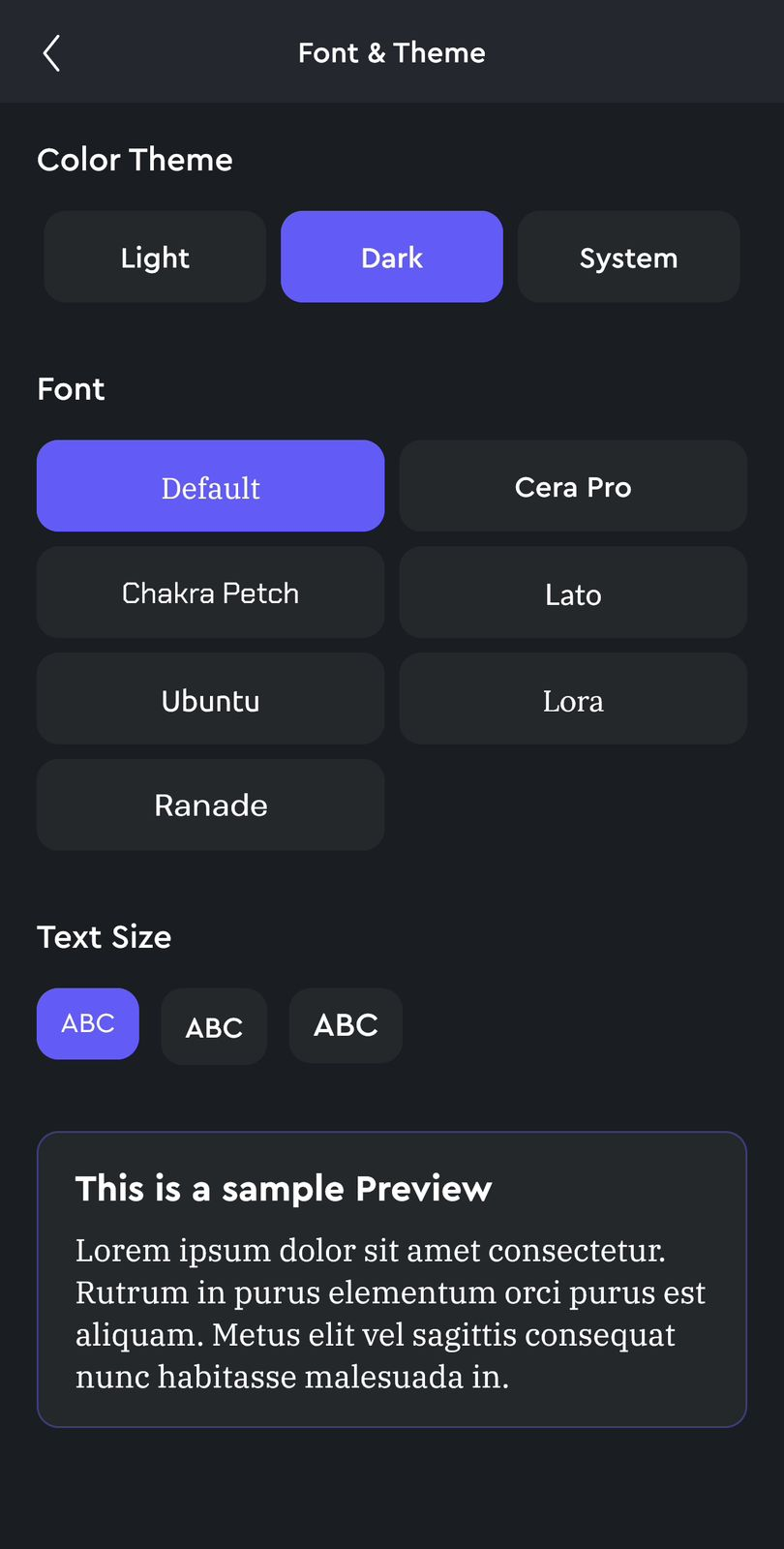The image size is (784, 1549).
Task: Apply the Lora font
Action: (x=573, y=699)
